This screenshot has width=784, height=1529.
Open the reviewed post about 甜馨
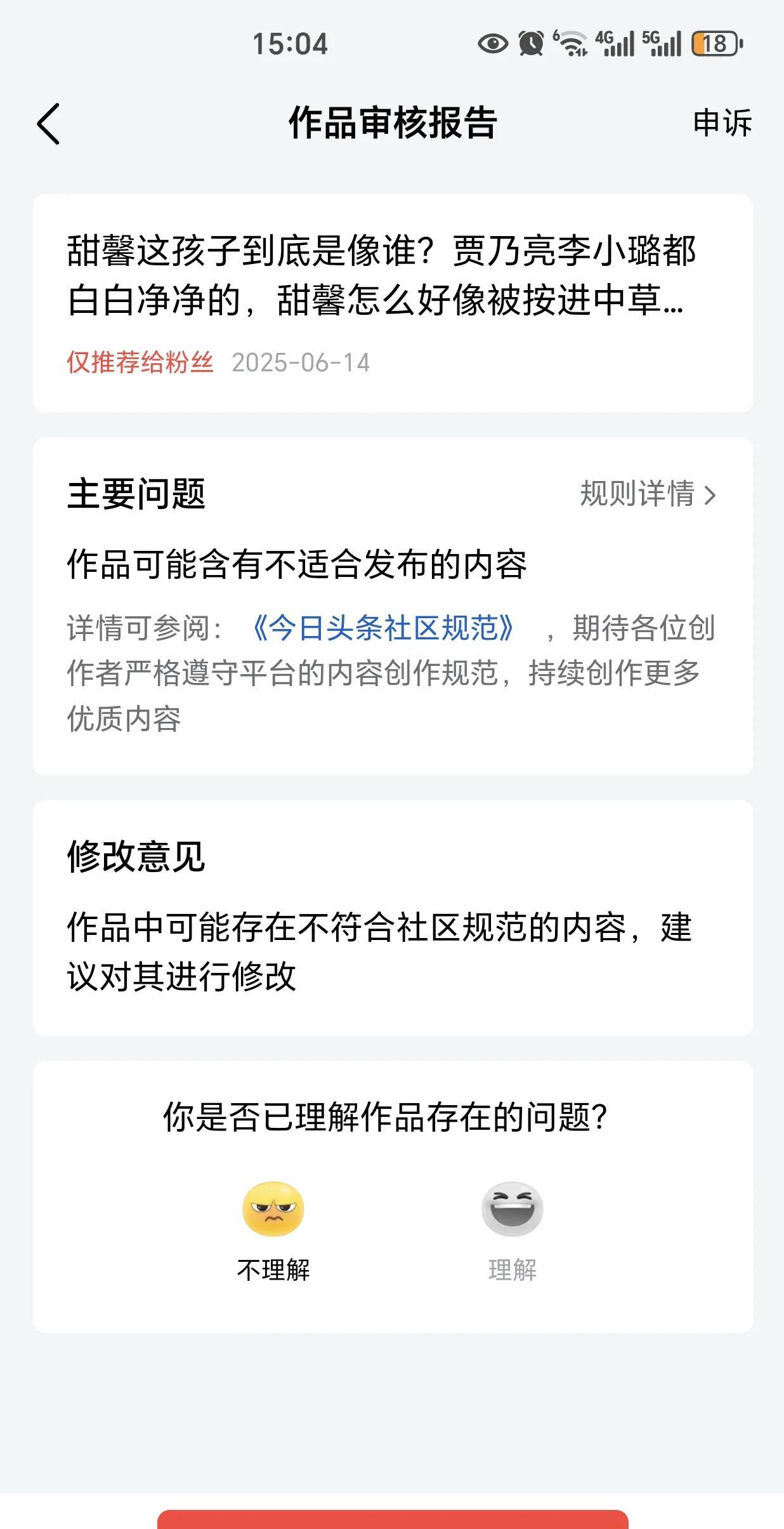tap(393, 303)
